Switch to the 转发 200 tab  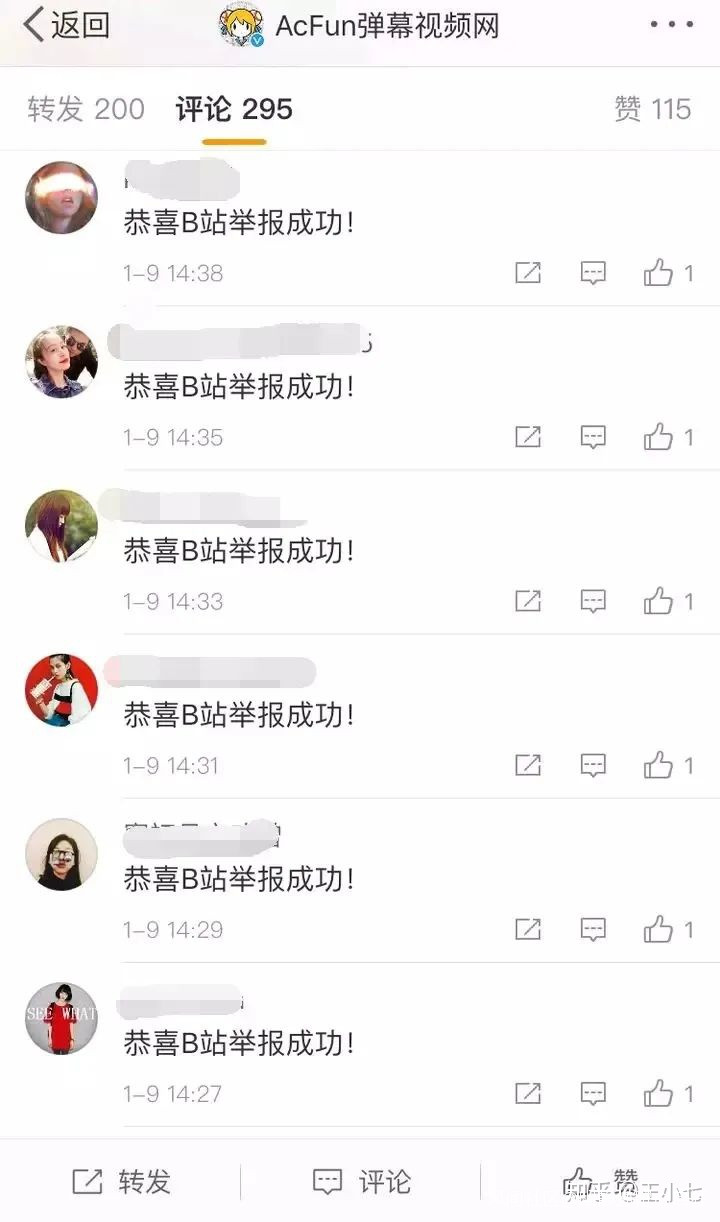(x=86, y=109)
